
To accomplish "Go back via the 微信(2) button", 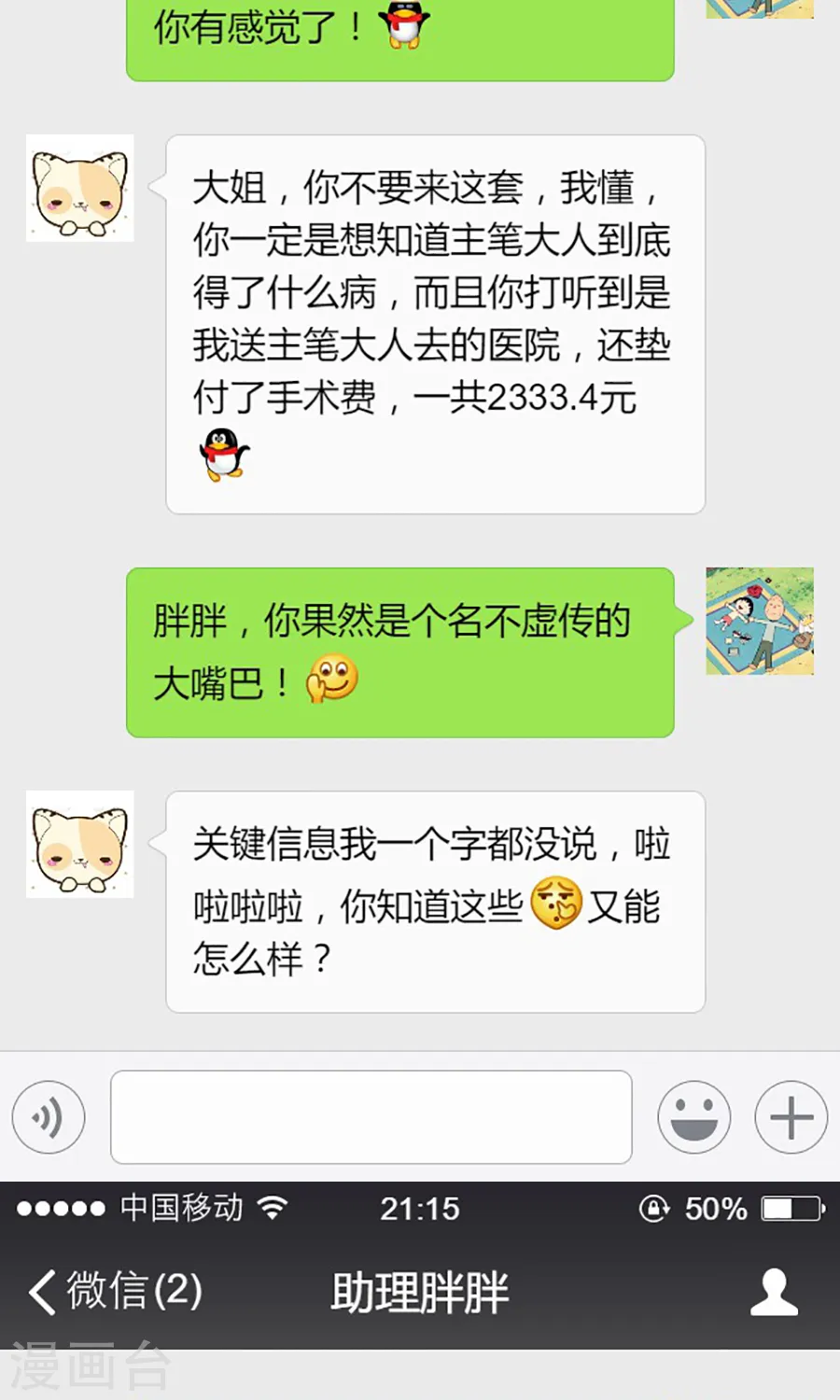I will click(112, 1293).
